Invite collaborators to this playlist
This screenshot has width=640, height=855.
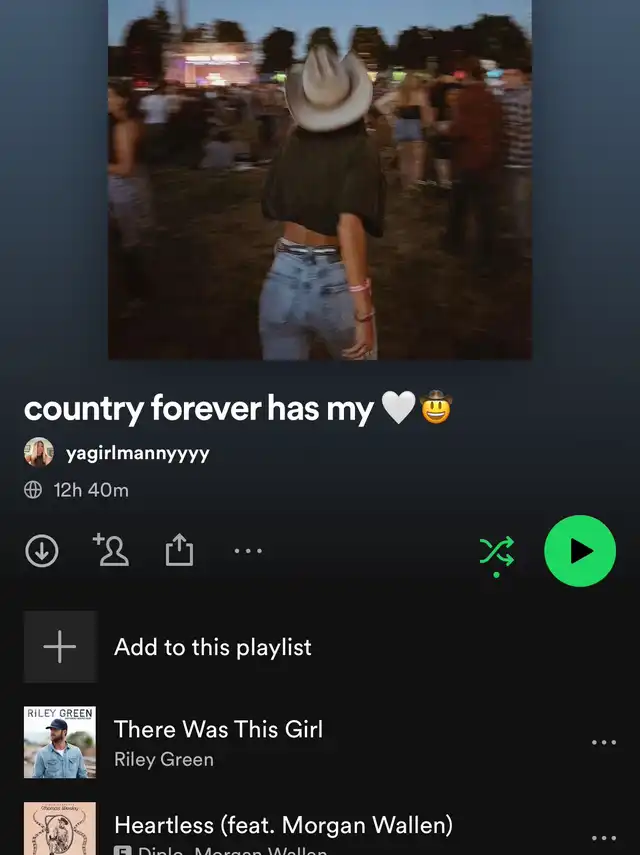point(110,550)
